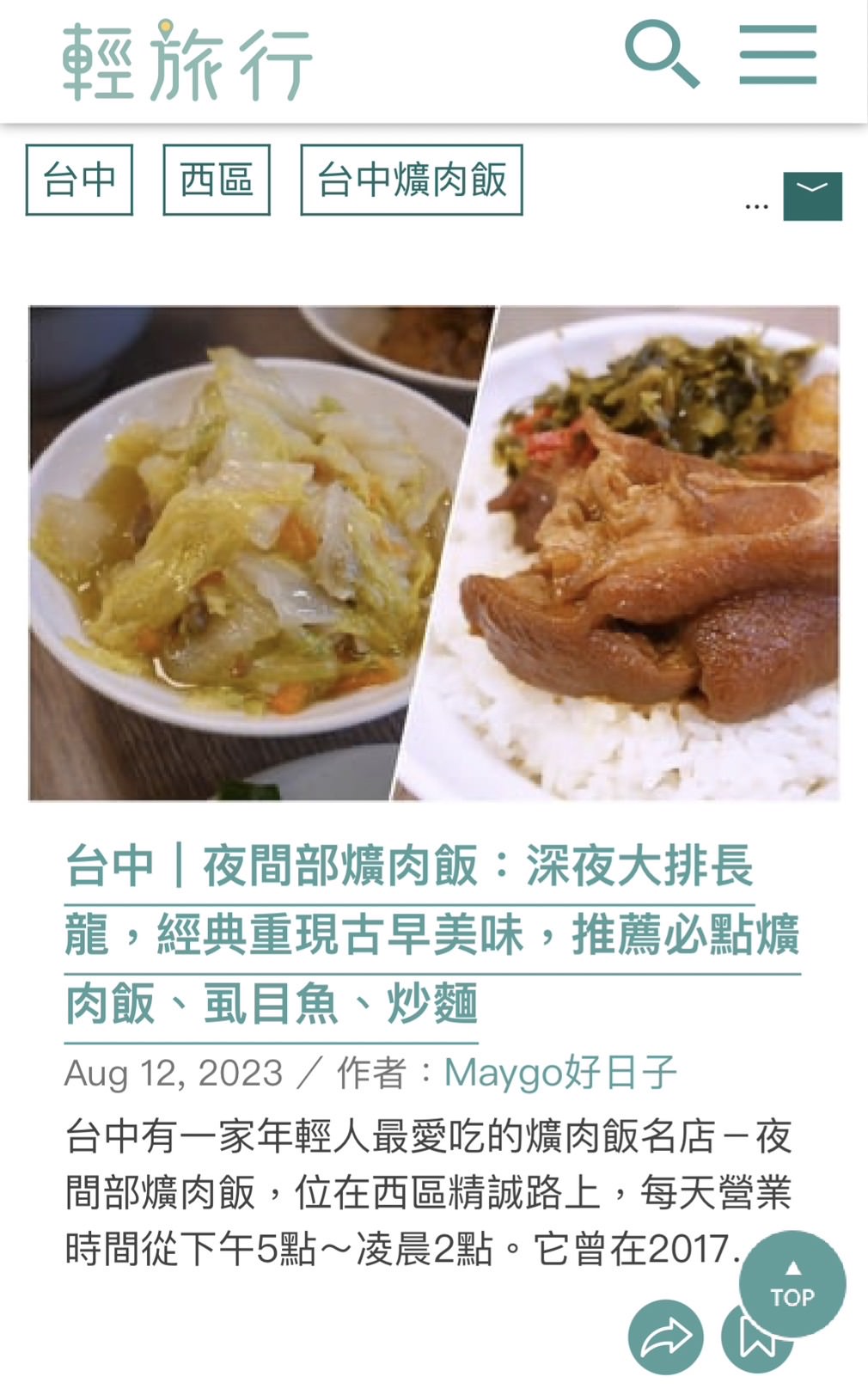Go to the 輕旅行 homepage logo

[x=187, y=60]
